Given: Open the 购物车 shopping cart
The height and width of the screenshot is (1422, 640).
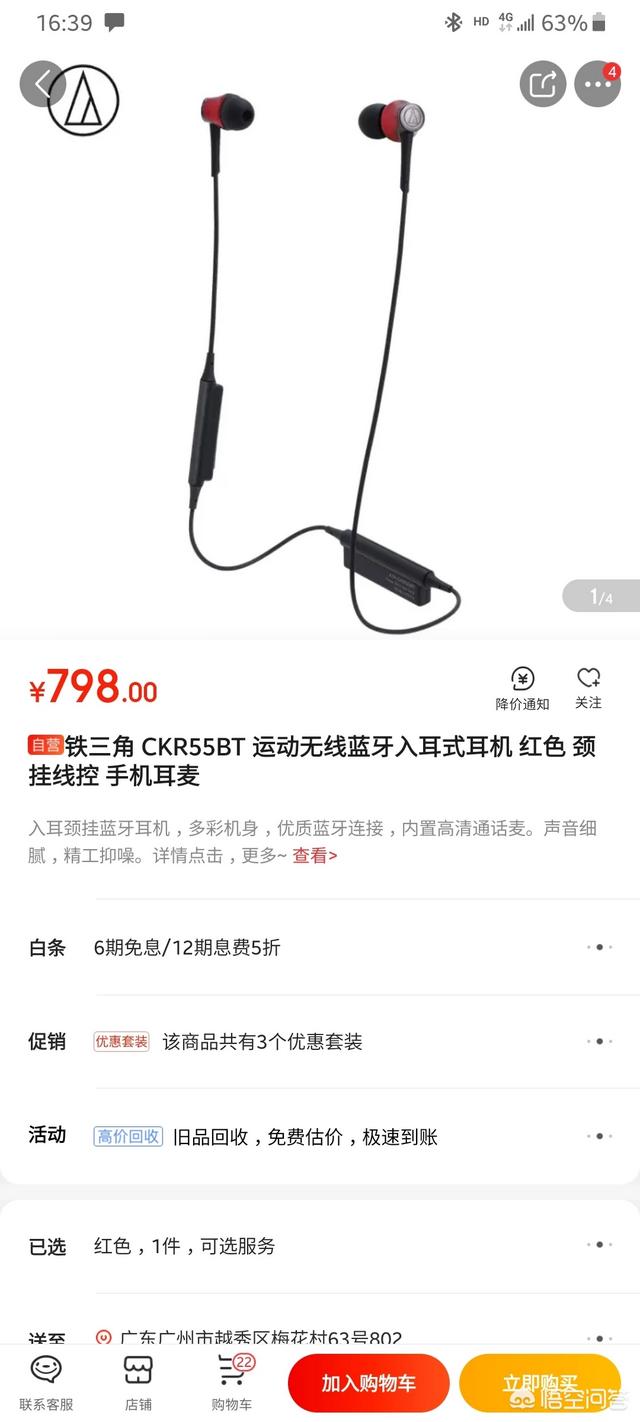Looking at the screenshot, I should (x=231, y=1382).
